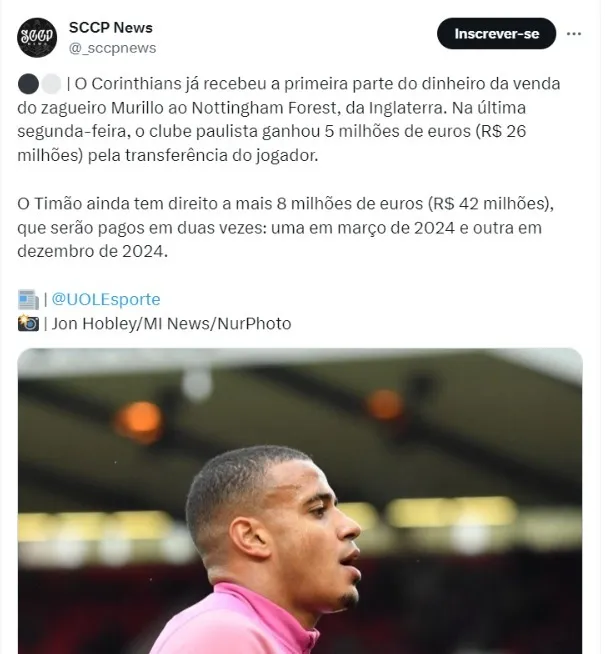Open the post's overflow menu

click(x=574, y=33)
